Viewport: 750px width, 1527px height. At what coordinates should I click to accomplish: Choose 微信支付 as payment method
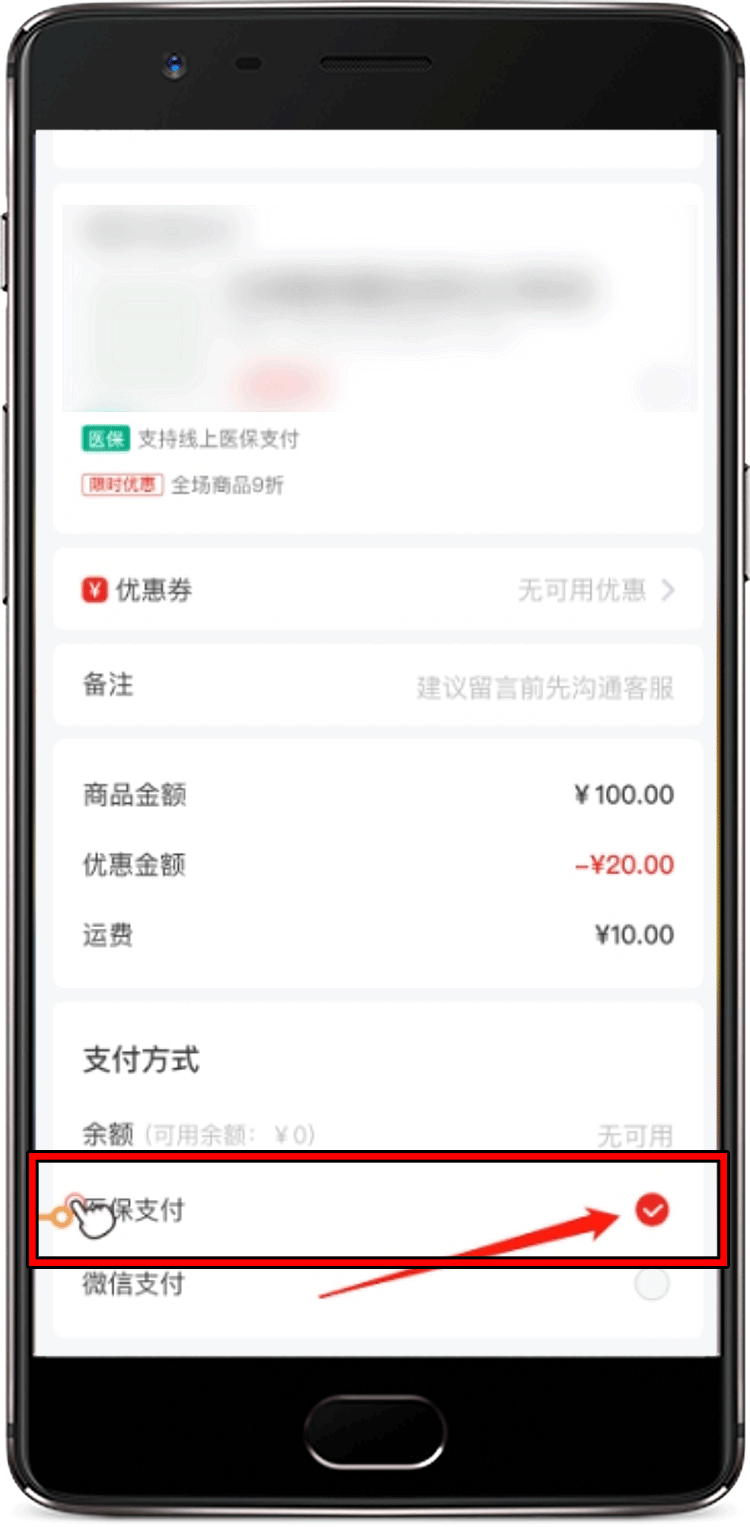click(x=377, y=1285)
